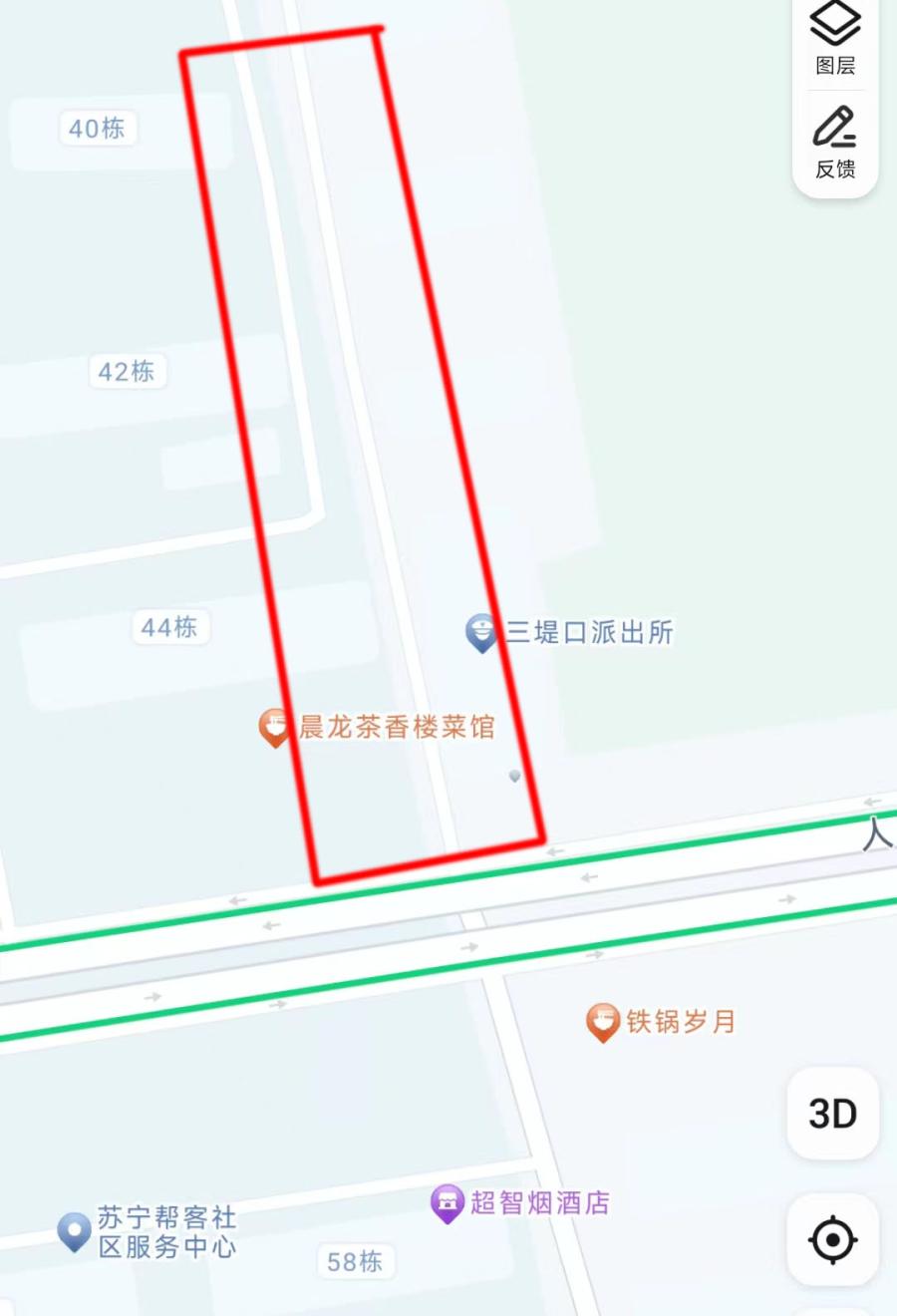This screenshot has height=1316, width=897.
Task: Select the 三堤口派出所 police station marker
Action: pyautogui.click(x=481, y=632)
